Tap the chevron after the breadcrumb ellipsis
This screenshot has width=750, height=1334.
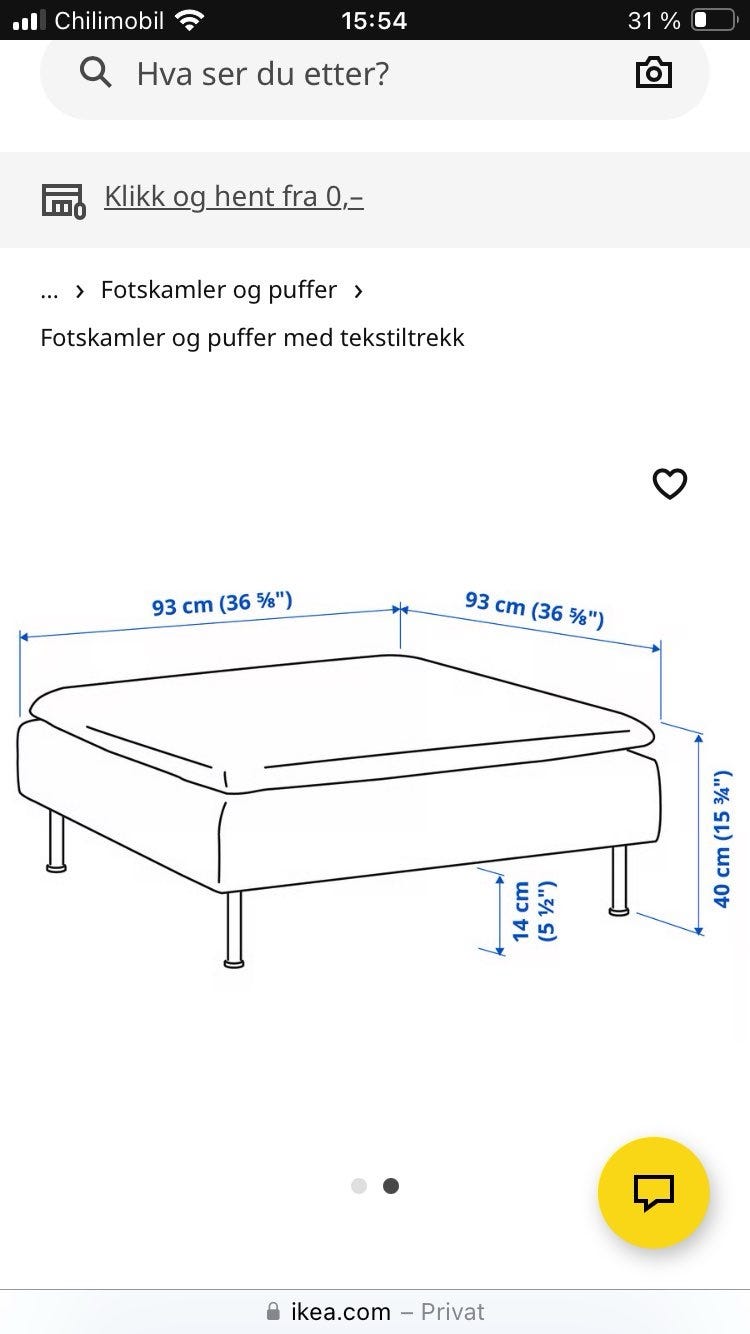[x=79, y=290]
